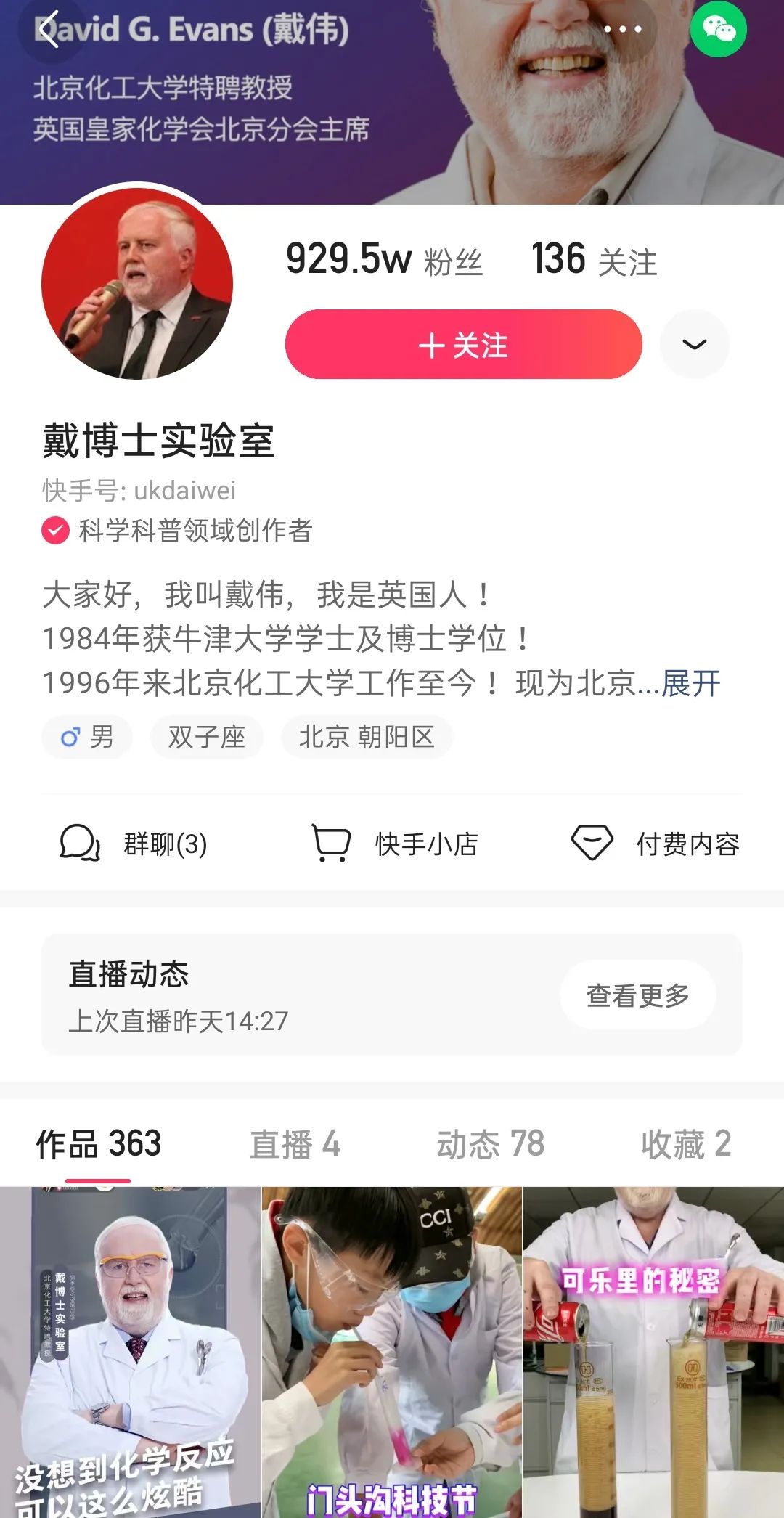The width and height of the screenshot is (784, 1518).
Task: Switch to the 直播 4 tab
Action: [295, 1144]
